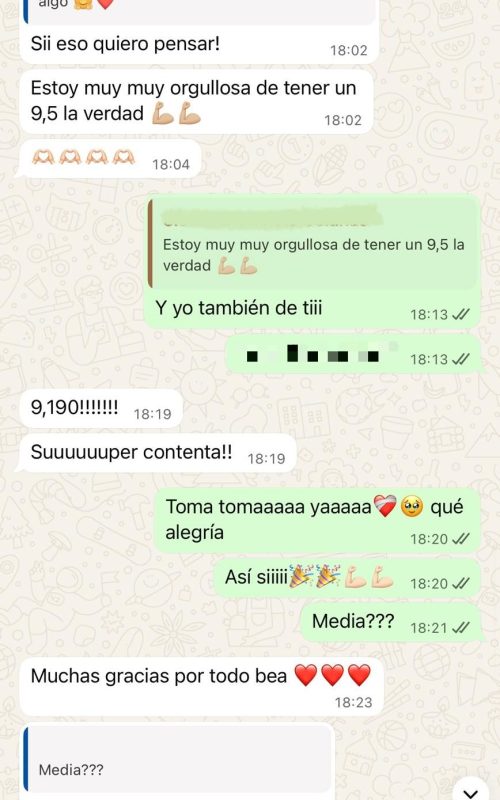Jump to latest messages with down chevron
The width and height of the screenshot is (500, 800).
[471, 791]
